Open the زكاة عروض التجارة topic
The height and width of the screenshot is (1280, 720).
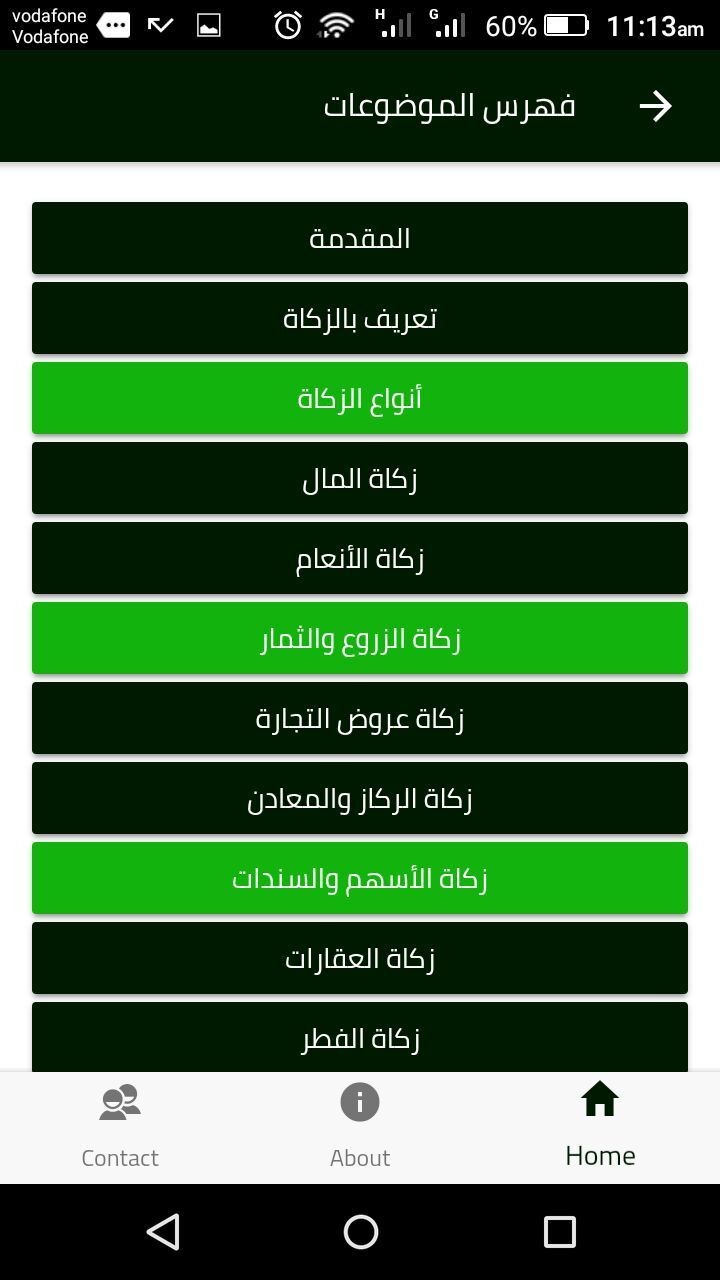(360, 718)
